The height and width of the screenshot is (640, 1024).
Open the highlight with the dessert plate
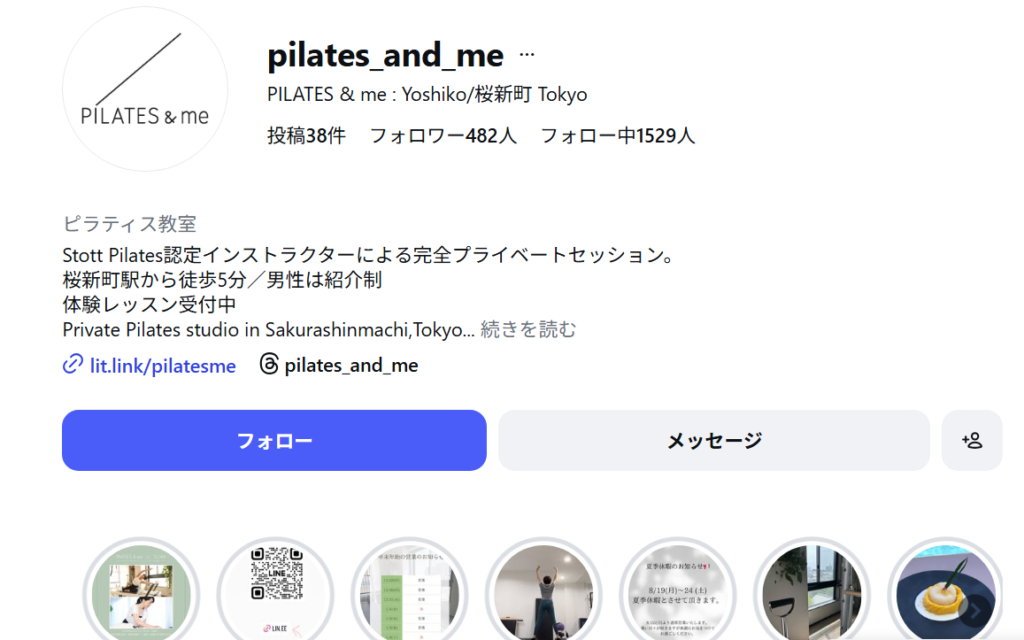pos(946,592)
